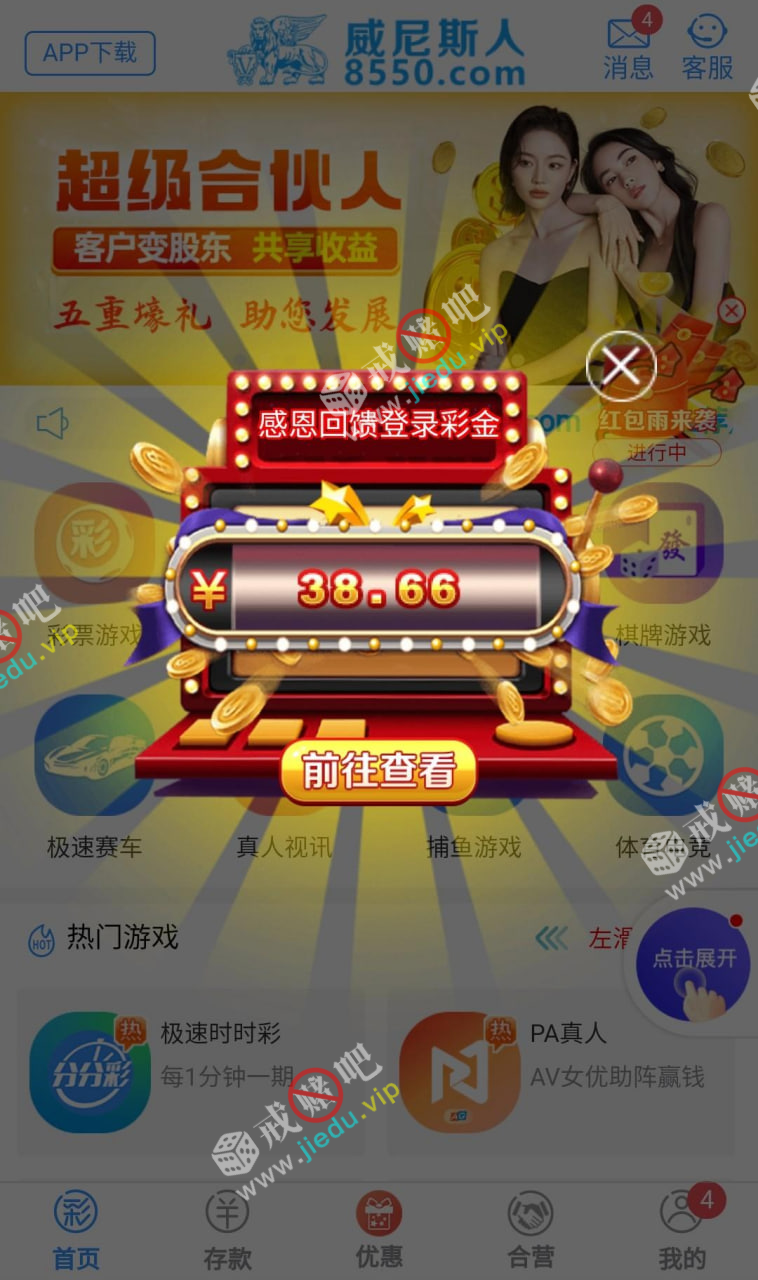Open the APP下载 download button
Image resolution: width=758 pixels, height=1280 pixels.
tap(90, 52)
